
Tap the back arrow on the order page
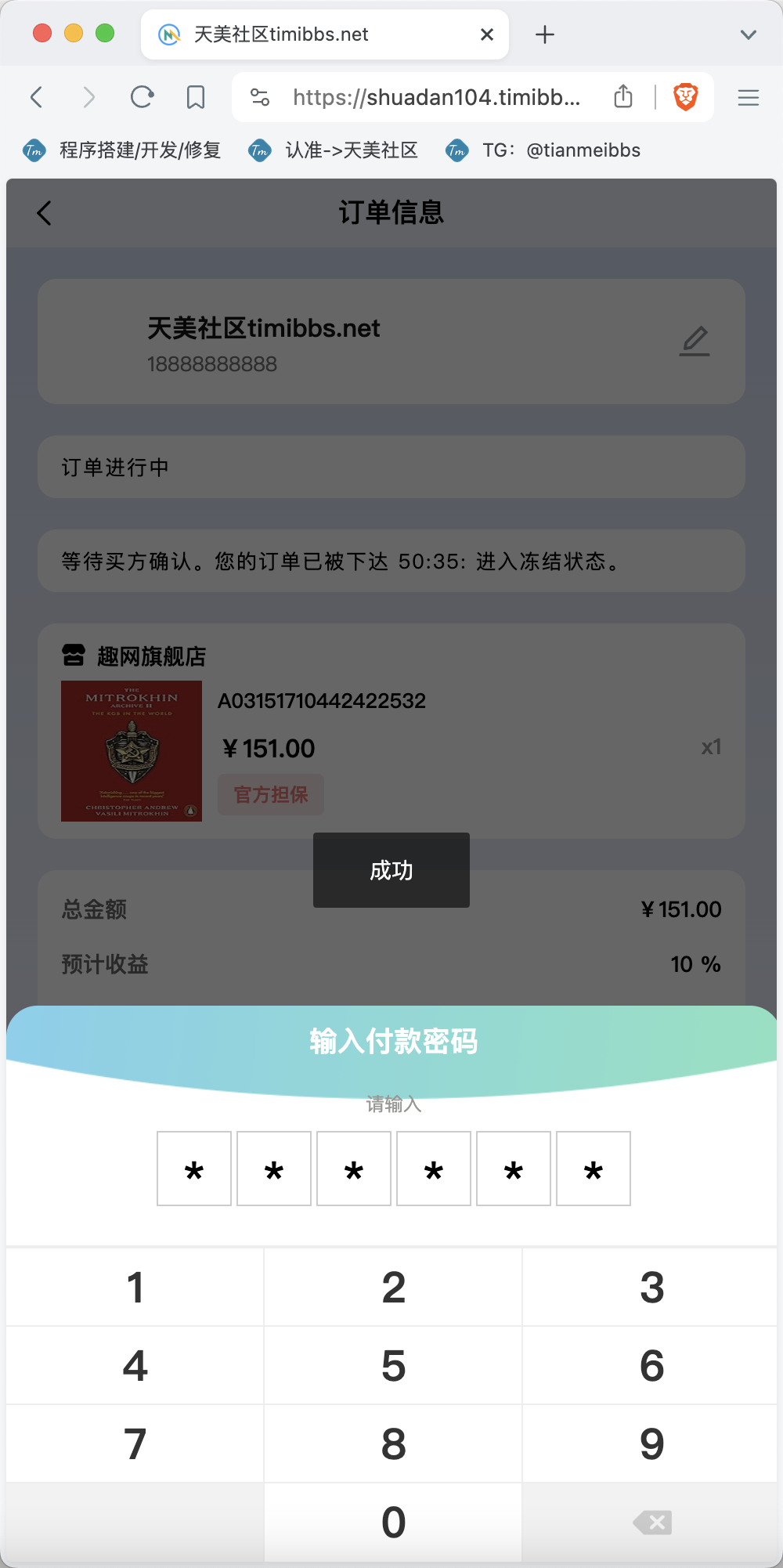44,212
